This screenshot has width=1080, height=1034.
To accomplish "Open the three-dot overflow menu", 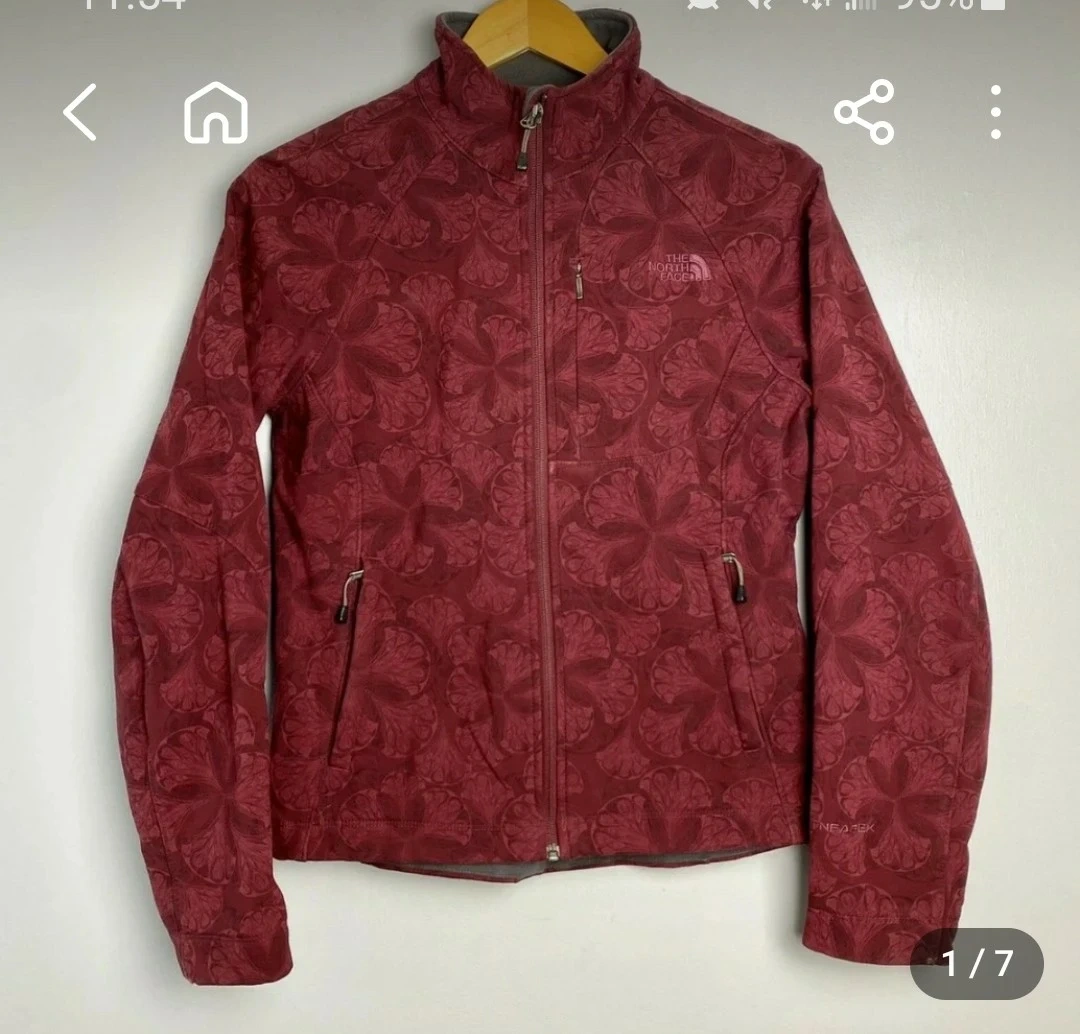I will 995,112.
